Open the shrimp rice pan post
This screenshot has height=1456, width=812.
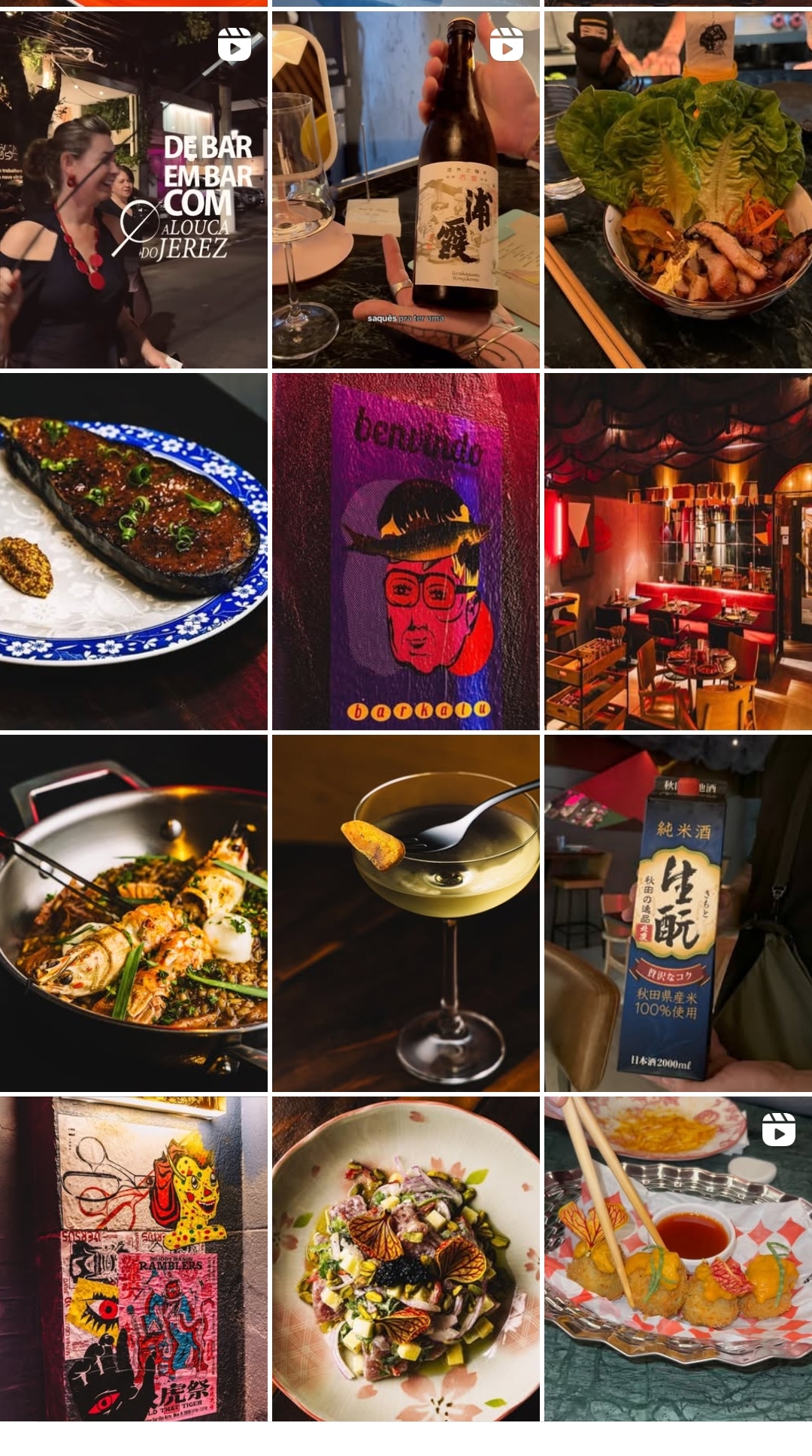pyautogui.click(x=133, y=913)
